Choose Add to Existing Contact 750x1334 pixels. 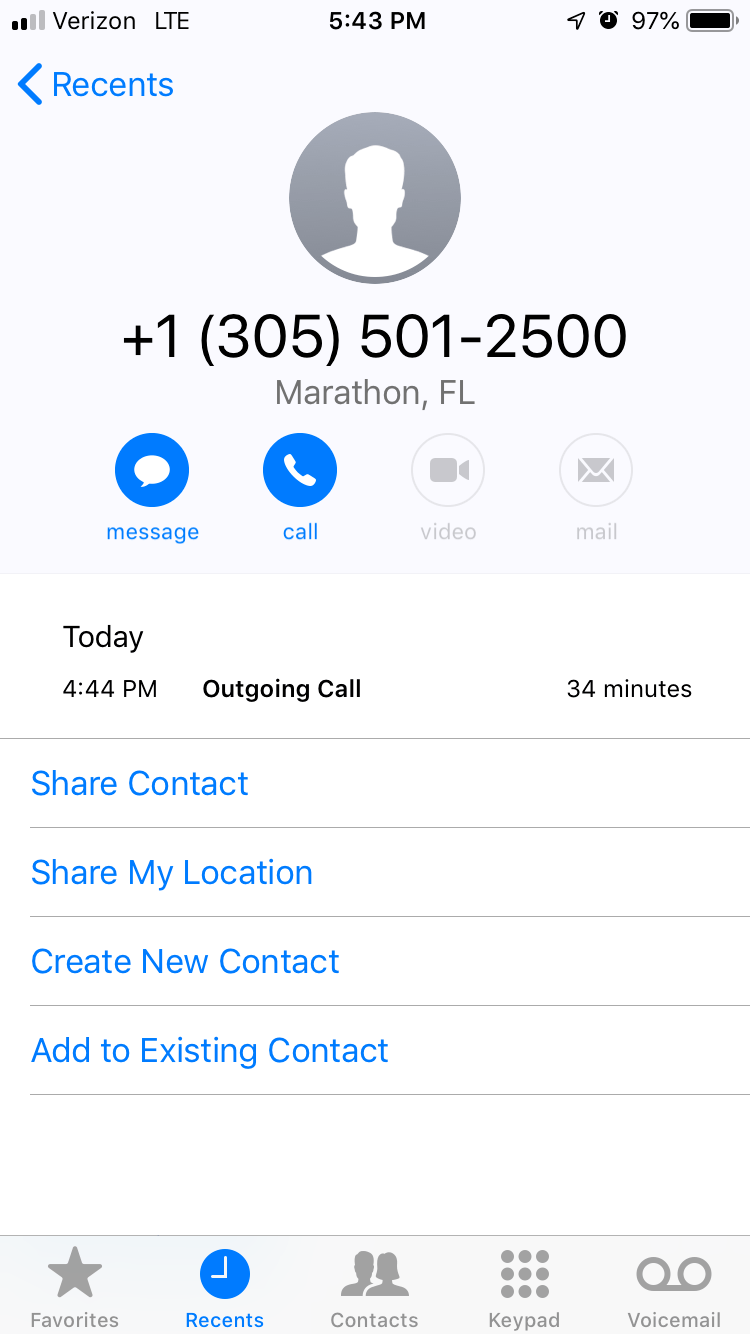point(210,1050)
